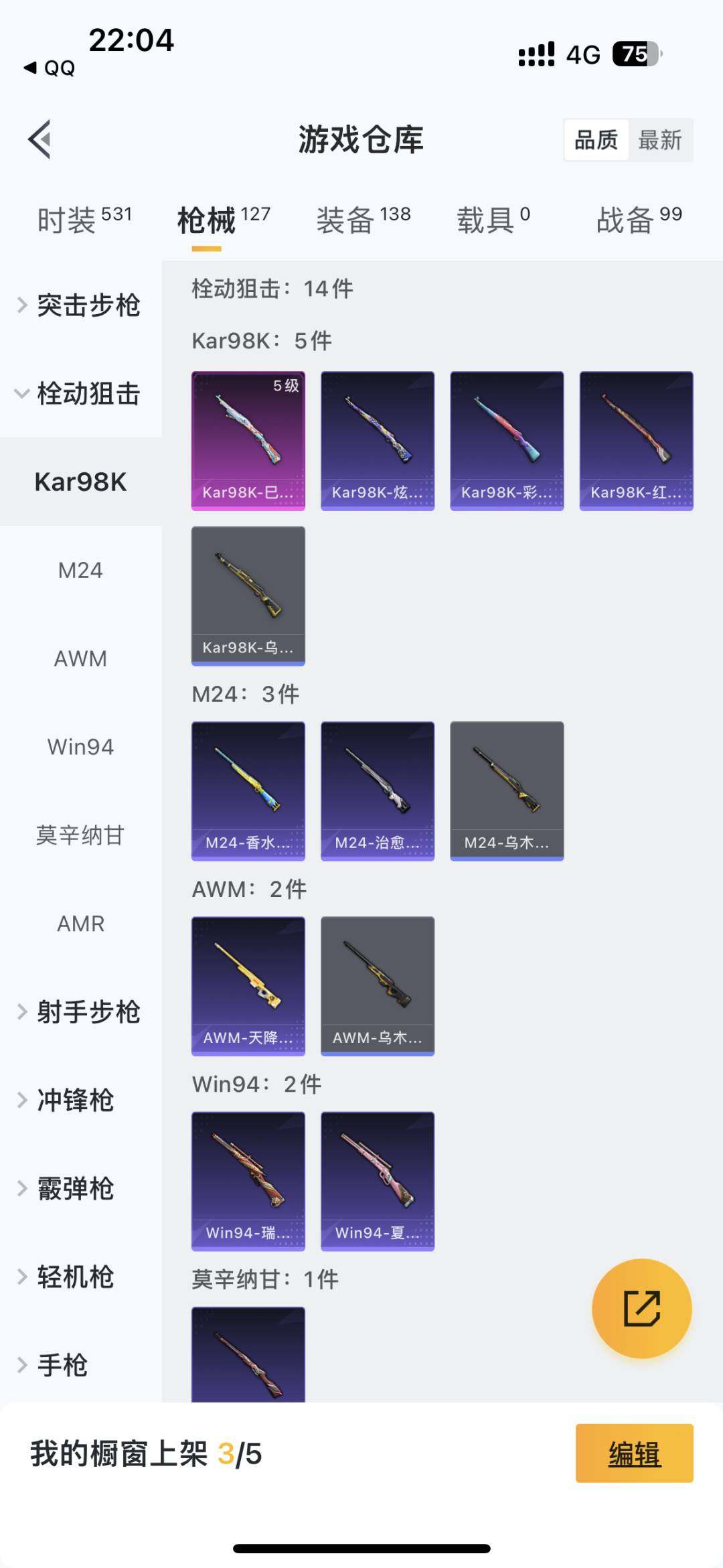View the Kar98K-炫 skin tile

tap(378, 441)
